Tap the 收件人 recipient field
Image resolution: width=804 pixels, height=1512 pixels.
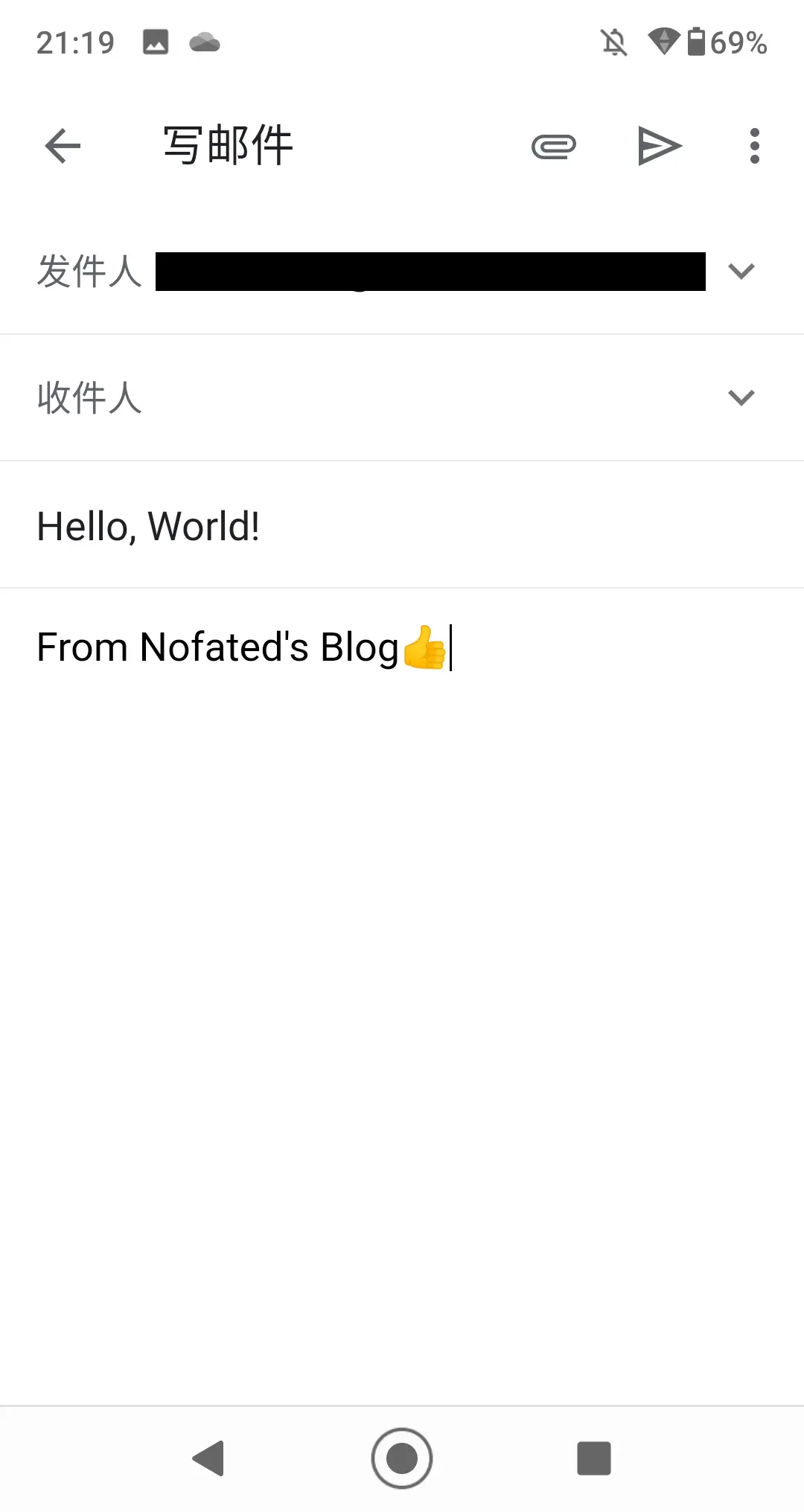pos(417,397)
